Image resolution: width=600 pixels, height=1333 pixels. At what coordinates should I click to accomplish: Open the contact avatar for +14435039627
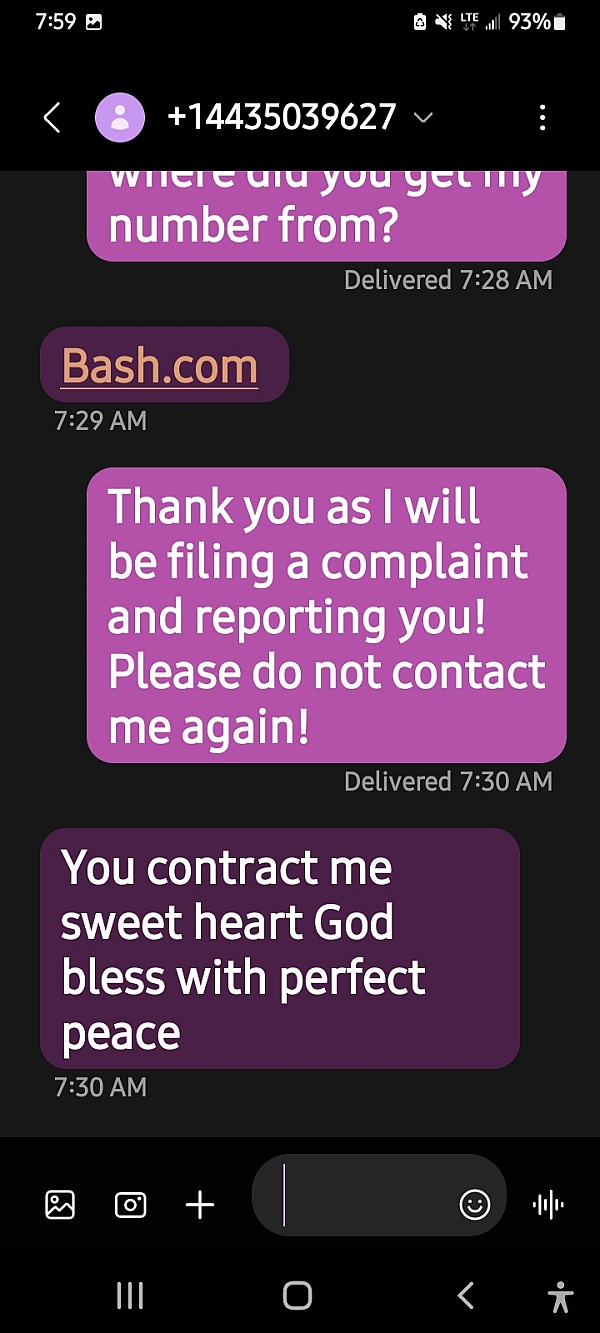[120, 118]
